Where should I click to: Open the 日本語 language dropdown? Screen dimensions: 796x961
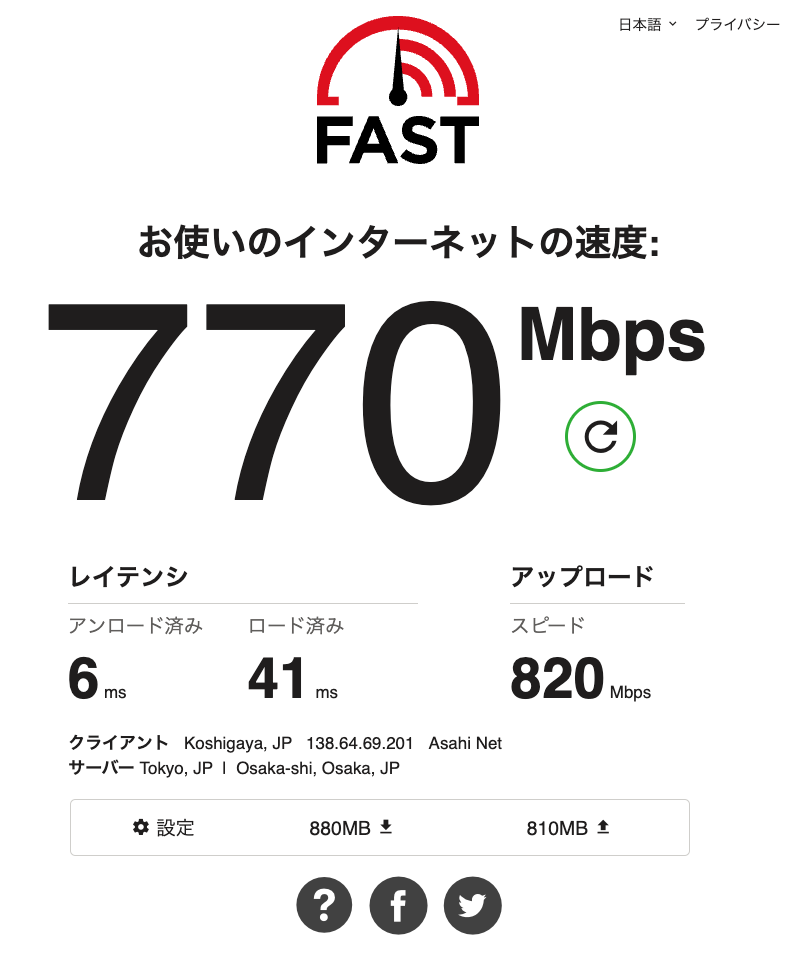(x=647, y=24)
